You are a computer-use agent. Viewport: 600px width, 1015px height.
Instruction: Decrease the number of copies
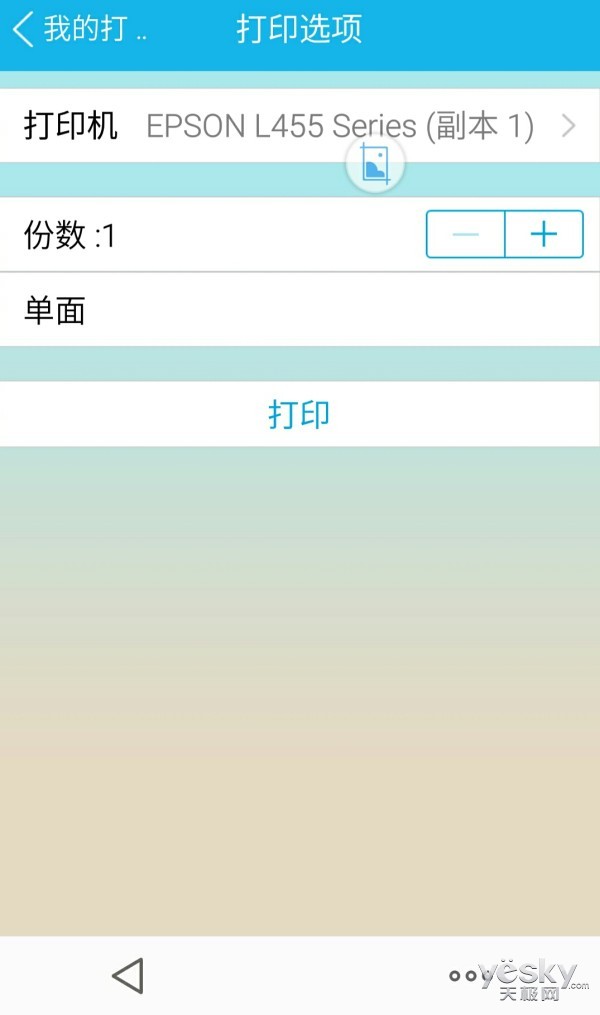click(466, 235)
